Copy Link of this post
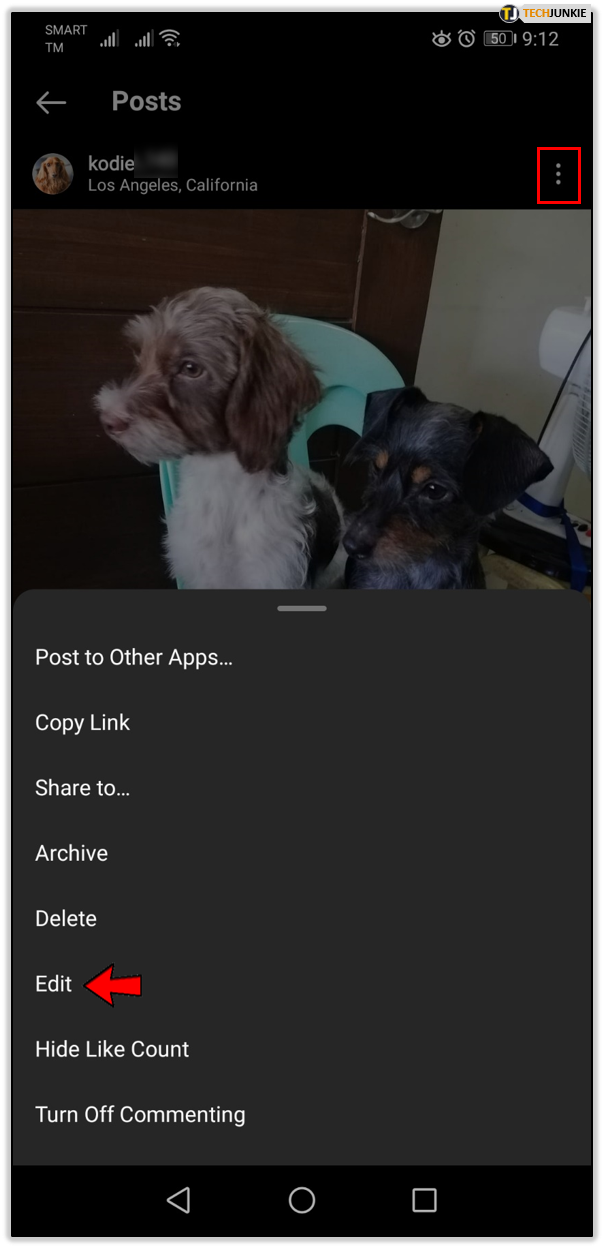604x1248 pixels. (83, 723)
